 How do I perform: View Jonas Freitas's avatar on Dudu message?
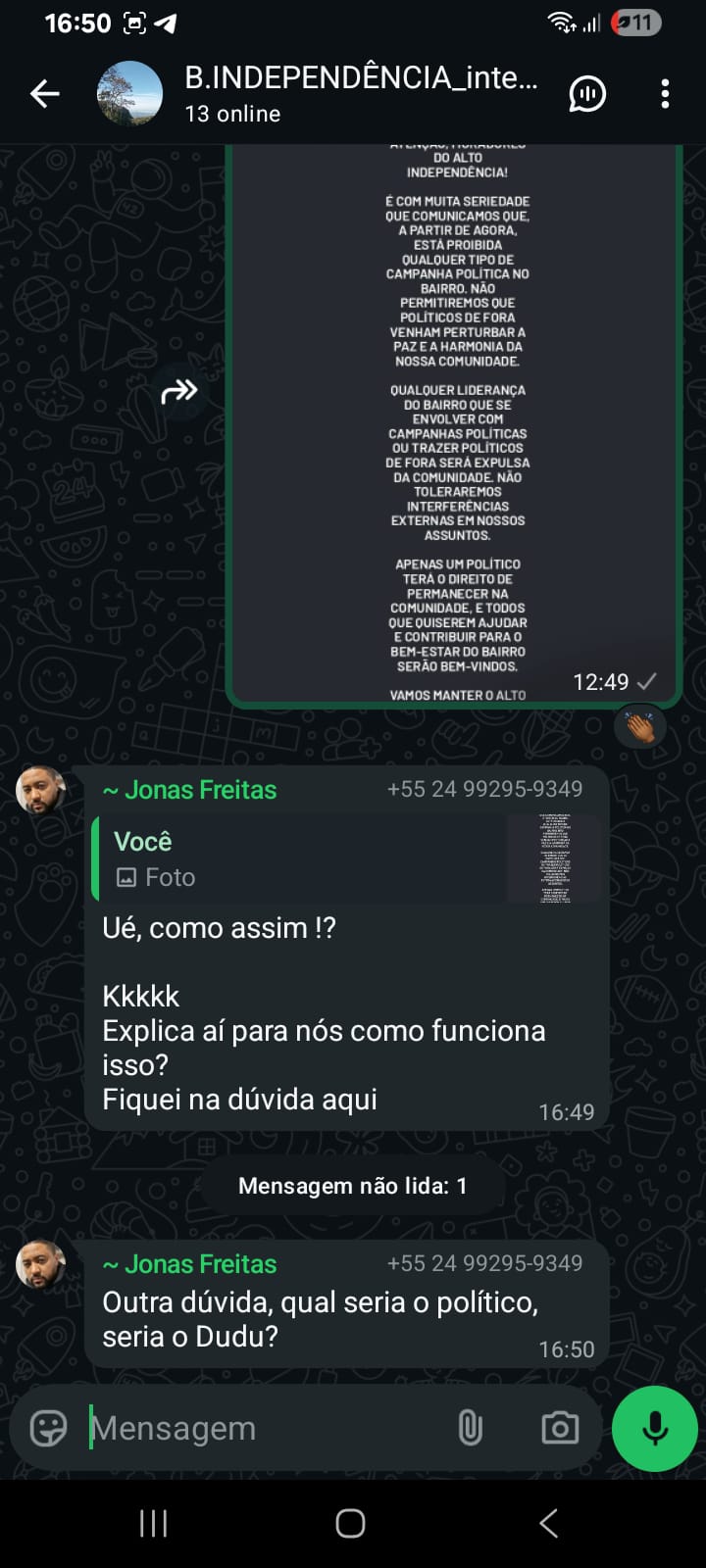pyautogui.click(x=41, y=1264)
